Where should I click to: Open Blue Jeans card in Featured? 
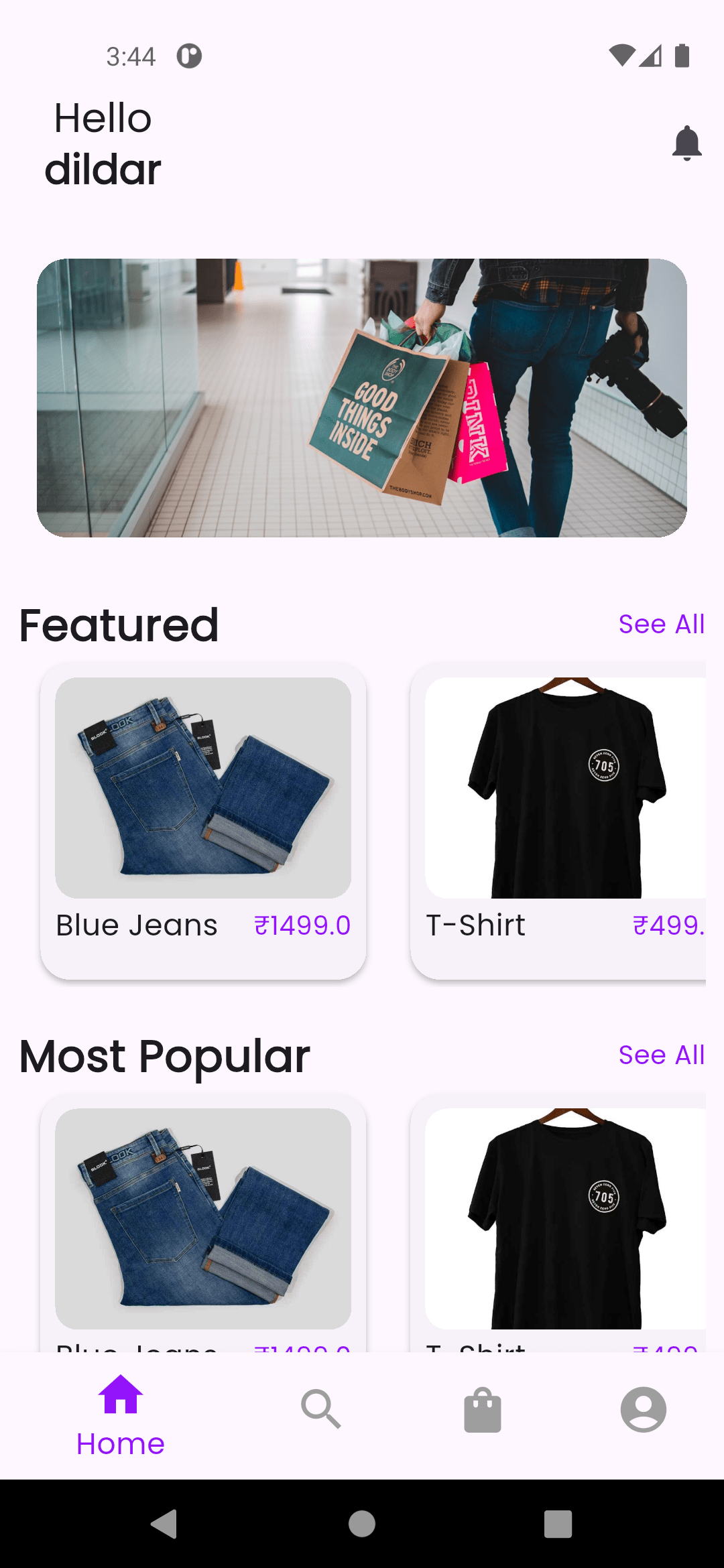(x=203, y=820)
